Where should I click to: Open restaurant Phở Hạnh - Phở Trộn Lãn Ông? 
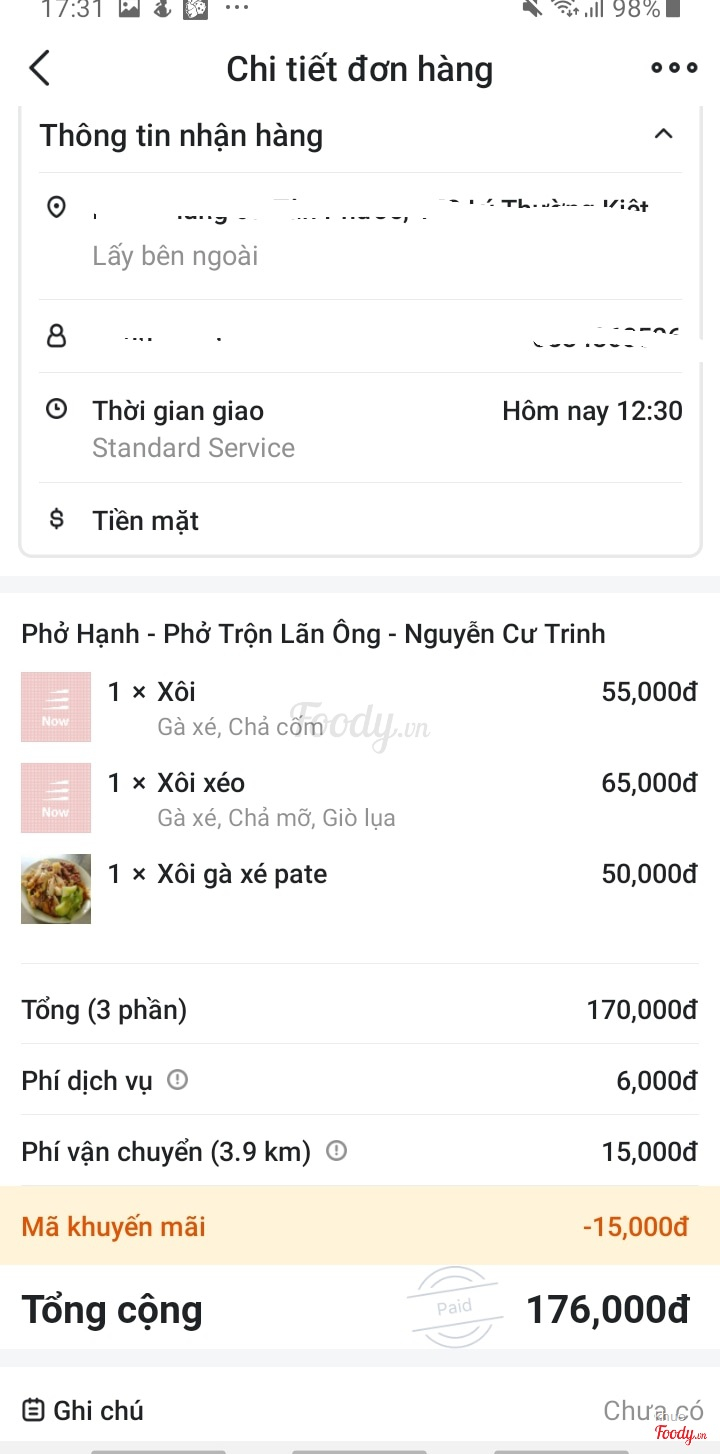(x=313, y=634)
